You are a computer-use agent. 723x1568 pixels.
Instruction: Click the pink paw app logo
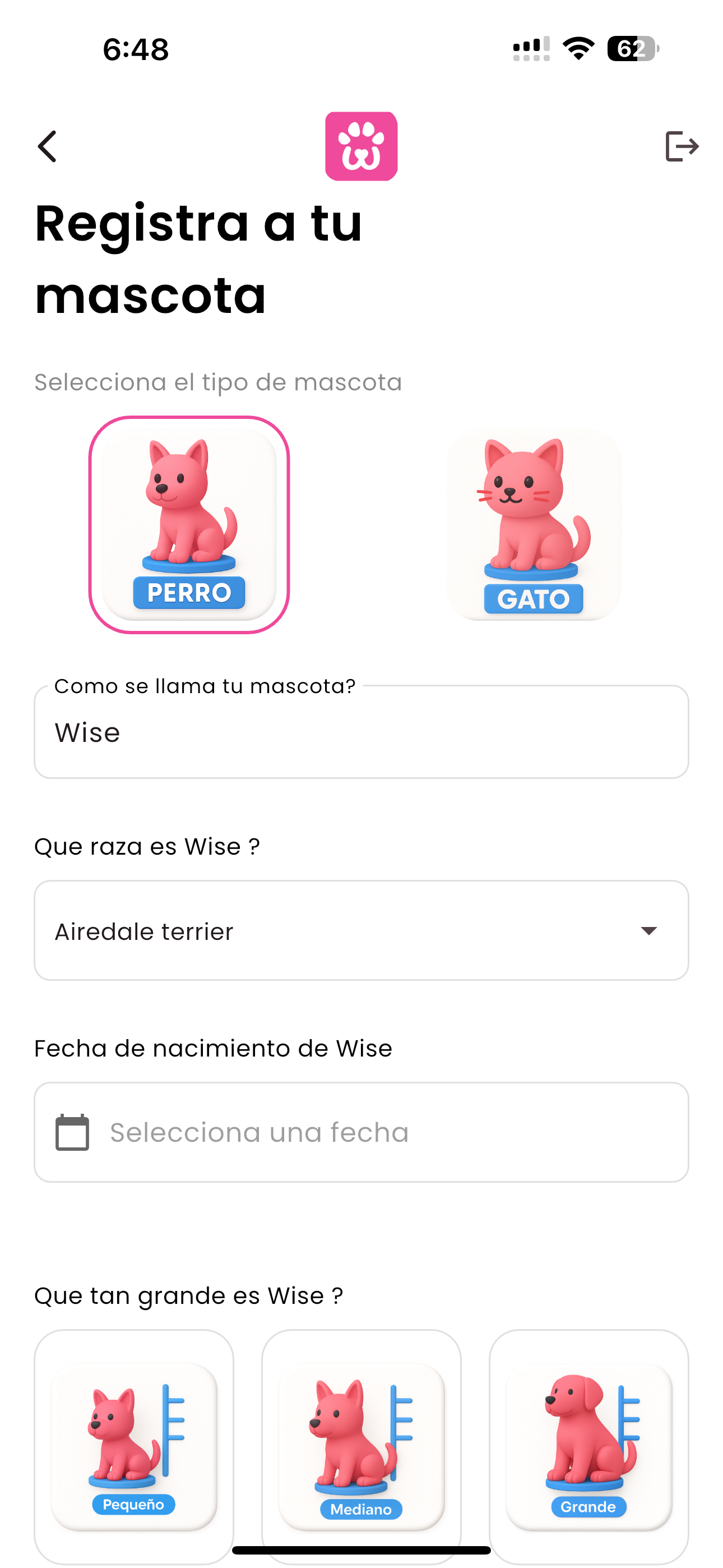pos(361,146)
